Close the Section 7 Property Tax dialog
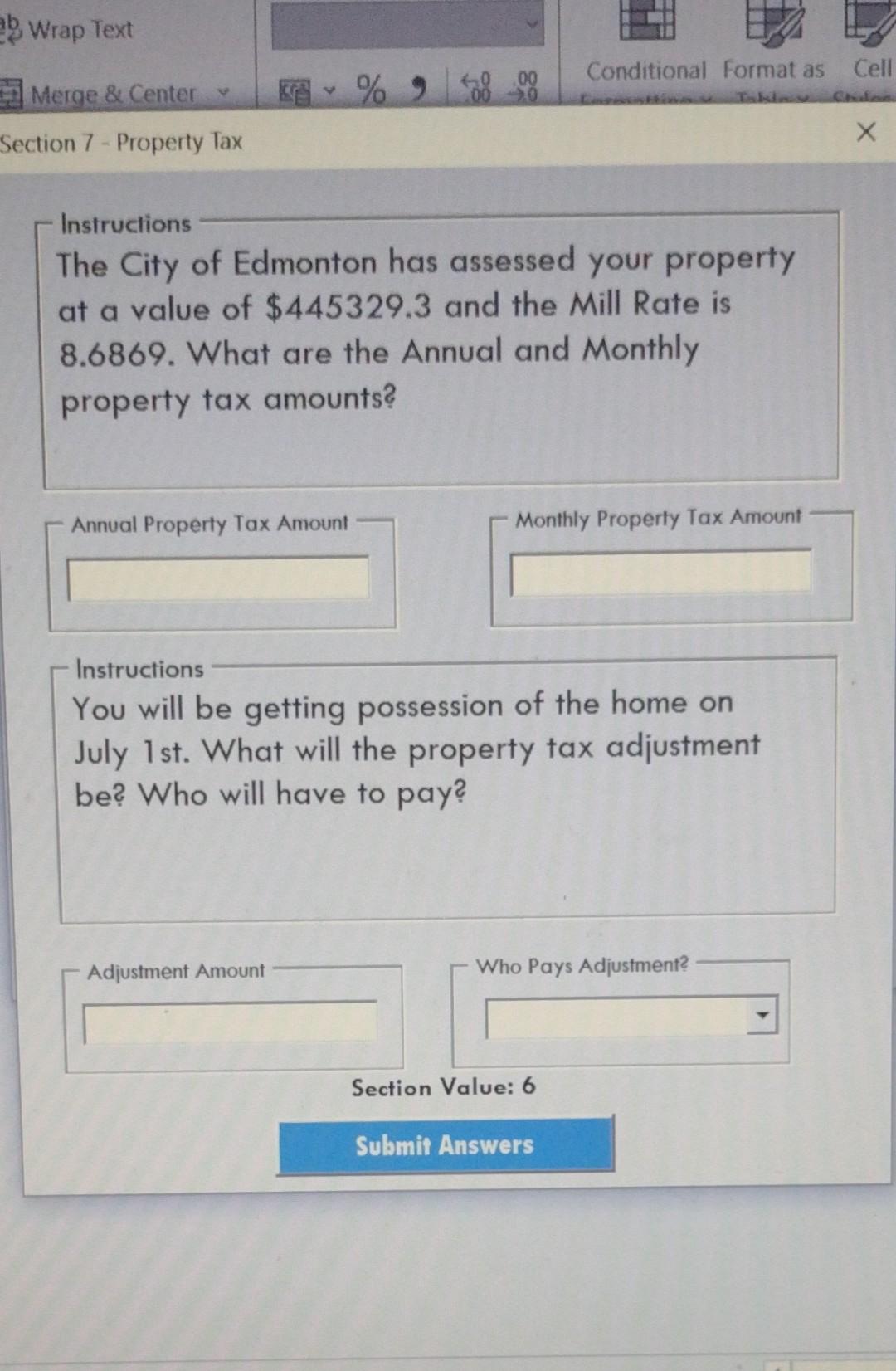The height and width of the screenshot is (1371, 896). tap(866, 131)
